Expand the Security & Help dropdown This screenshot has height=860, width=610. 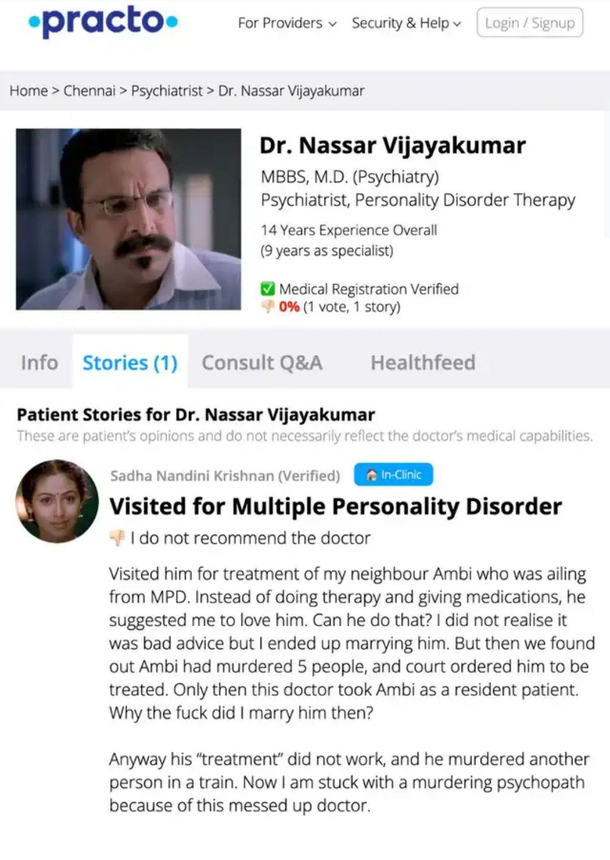tap(406, 23)
